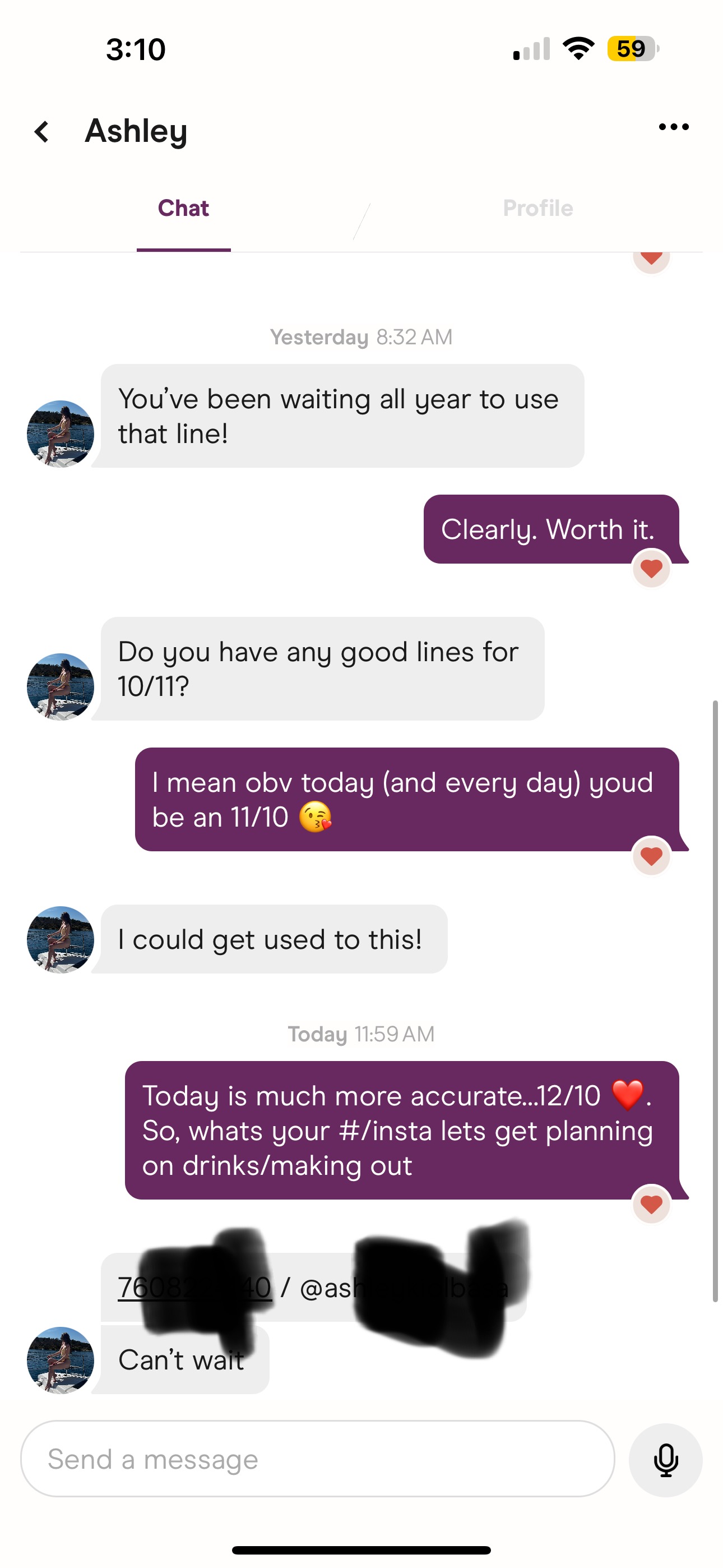This screenshot has height=1568, width=723.
Task: Open the three-dot overflow menu
Action: [x=673, y=127]
